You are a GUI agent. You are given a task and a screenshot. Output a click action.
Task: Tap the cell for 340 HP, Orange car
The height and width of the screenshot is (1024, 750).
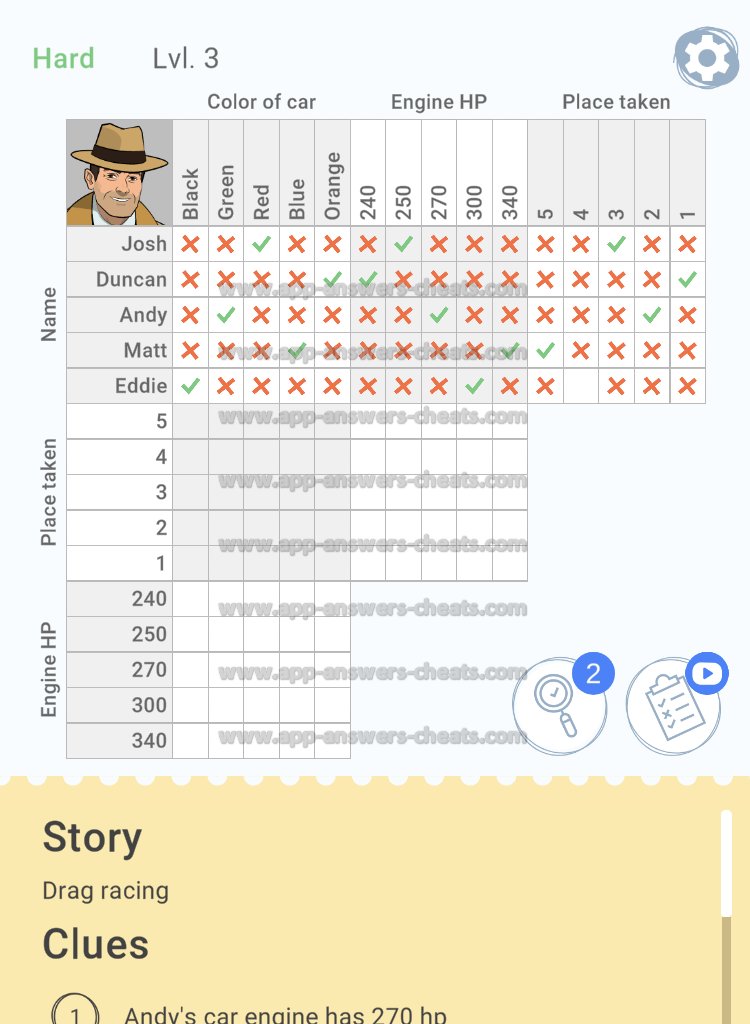[x=332, y=741]
